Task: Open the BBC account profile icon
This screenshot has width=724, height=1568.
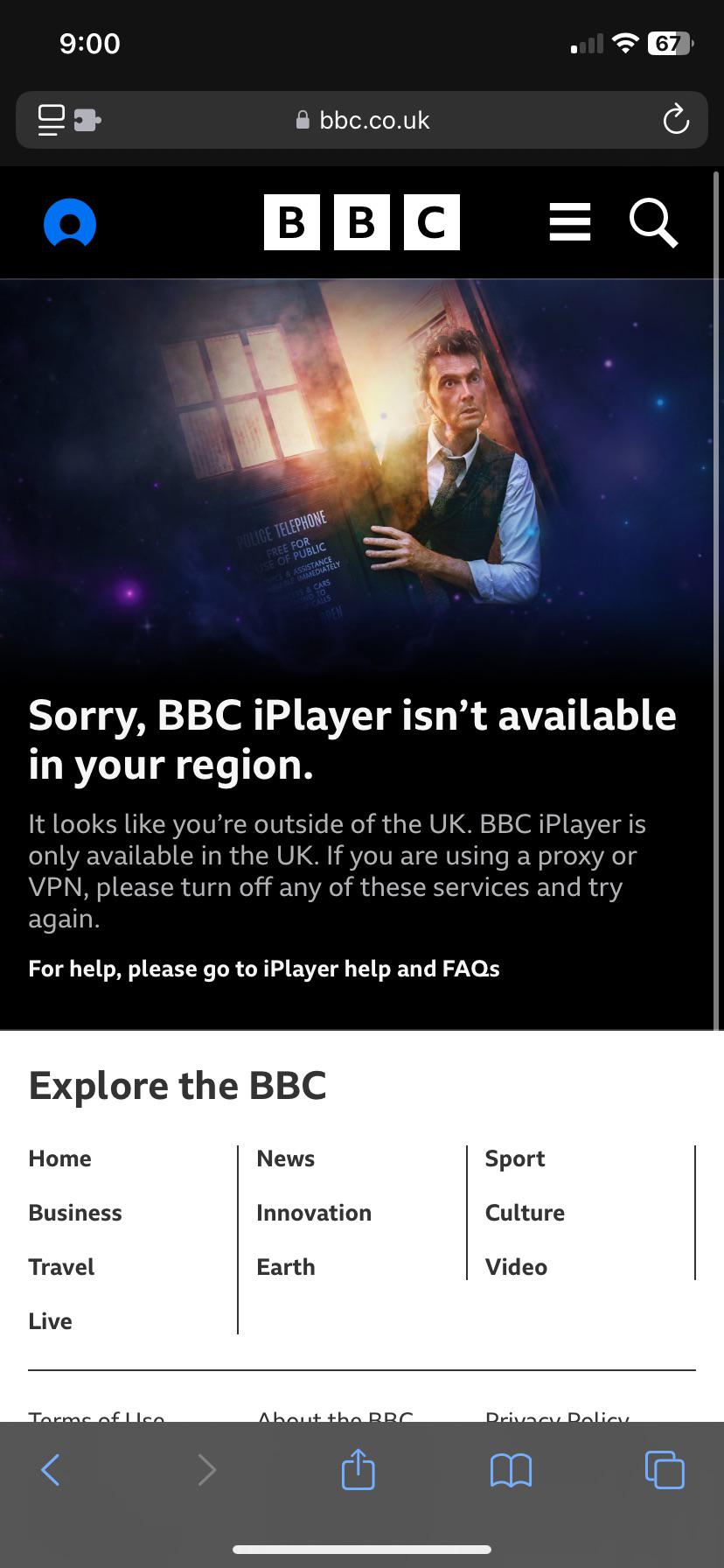Action: [70, 223]
